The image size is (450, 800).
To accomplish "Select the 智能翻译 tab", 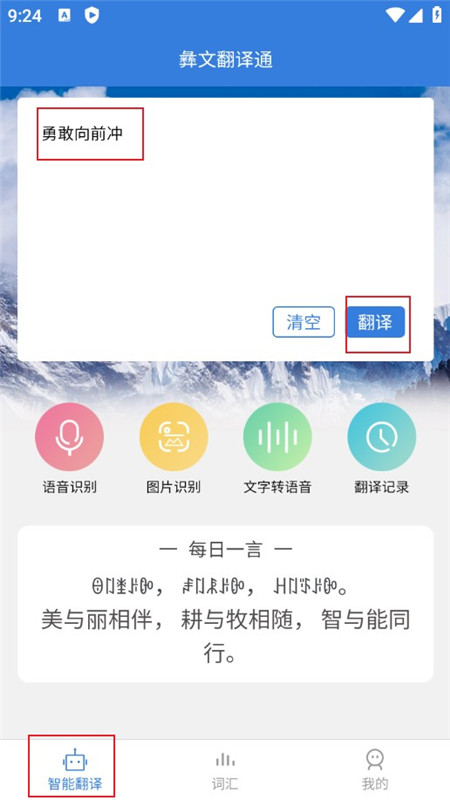I will 74,770.
